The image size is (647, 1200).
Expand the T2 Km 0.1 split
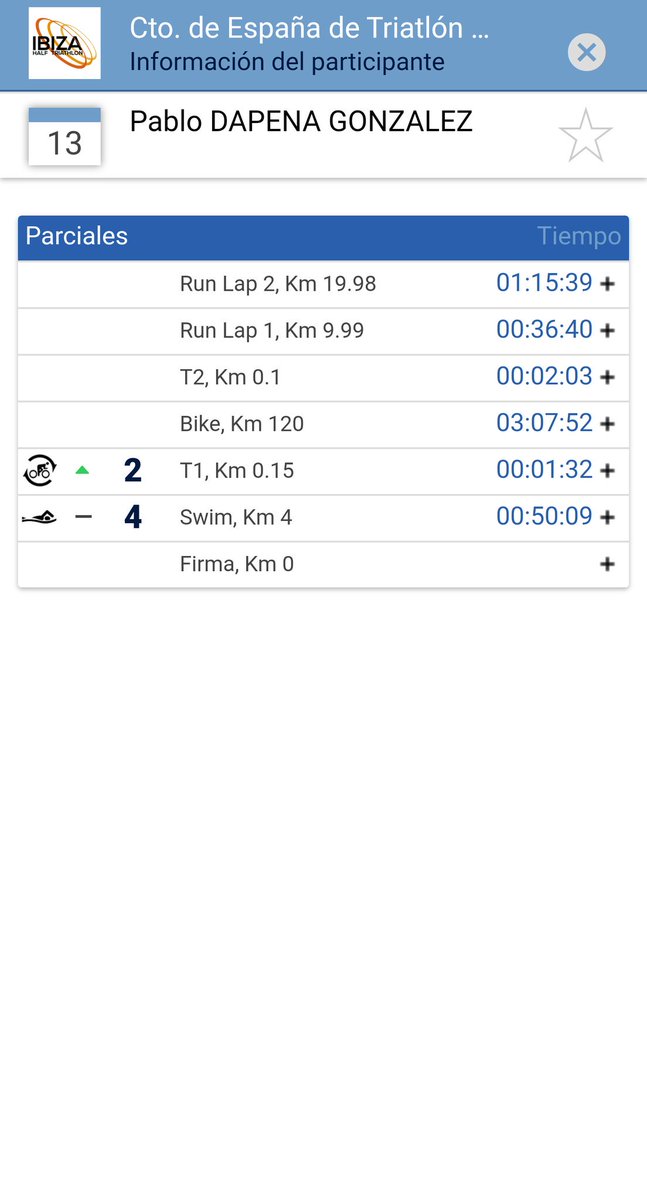[607, 377]
